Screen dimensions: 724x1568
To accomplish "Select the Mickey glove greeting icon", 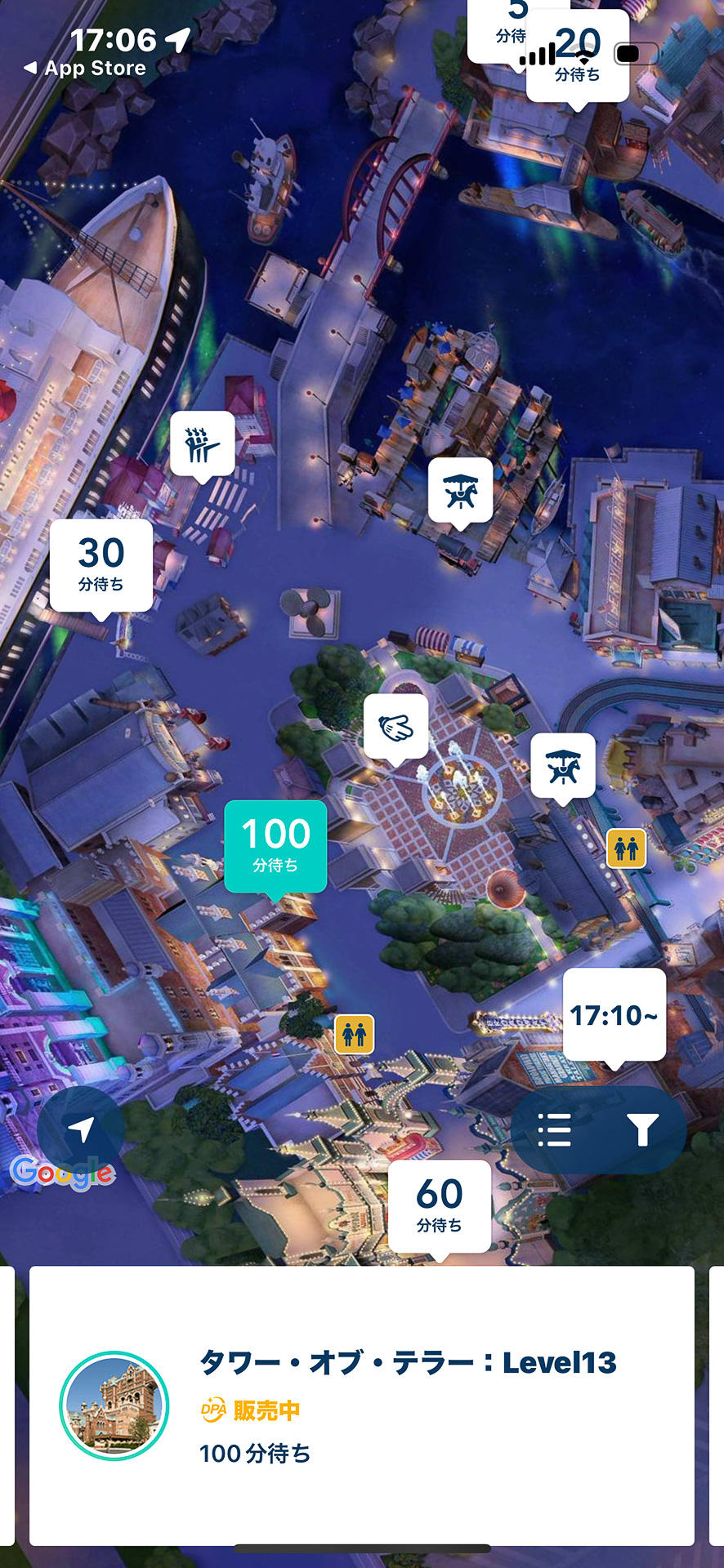I will pyautogui.click(x=397, y=725).
